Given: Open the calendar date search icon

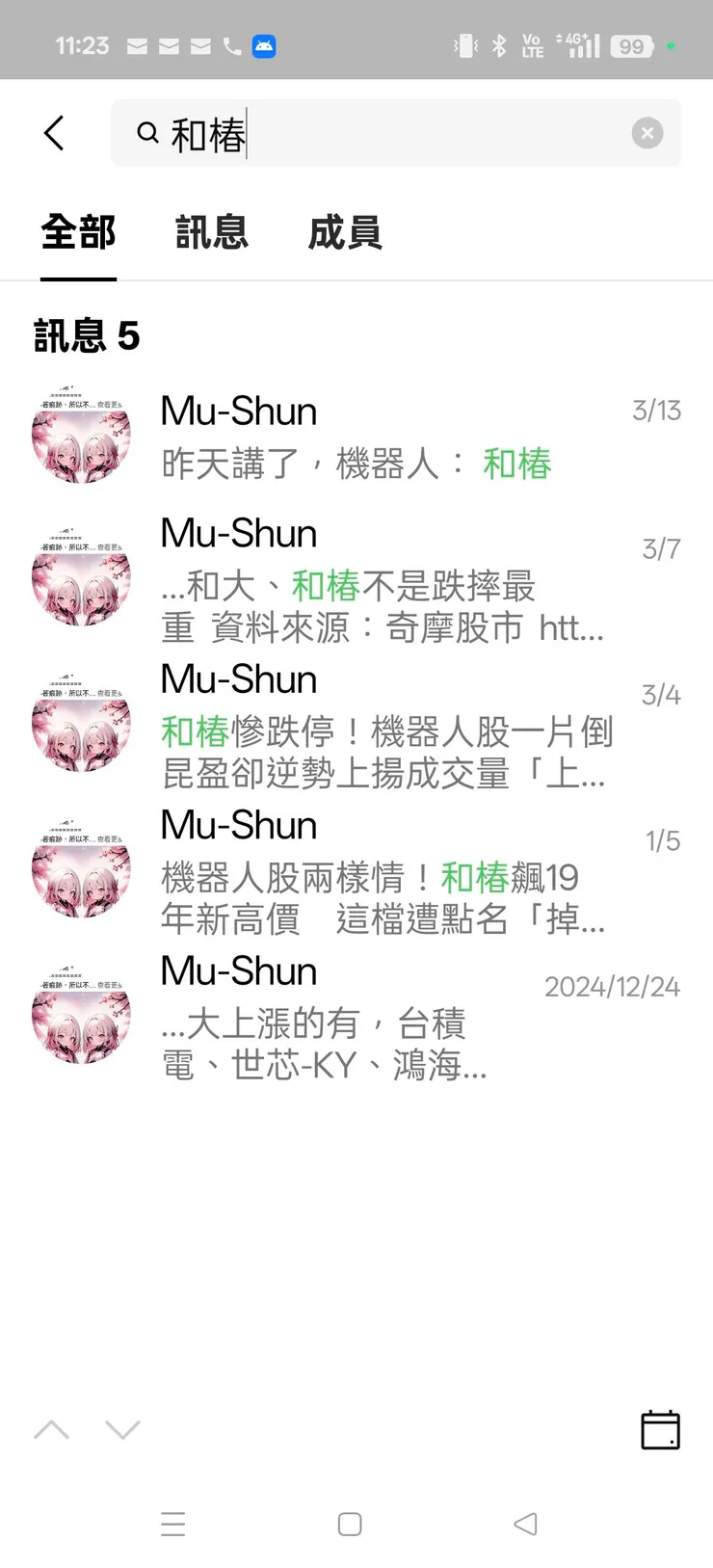Looking at the screenshot, I should [660, 1429].
